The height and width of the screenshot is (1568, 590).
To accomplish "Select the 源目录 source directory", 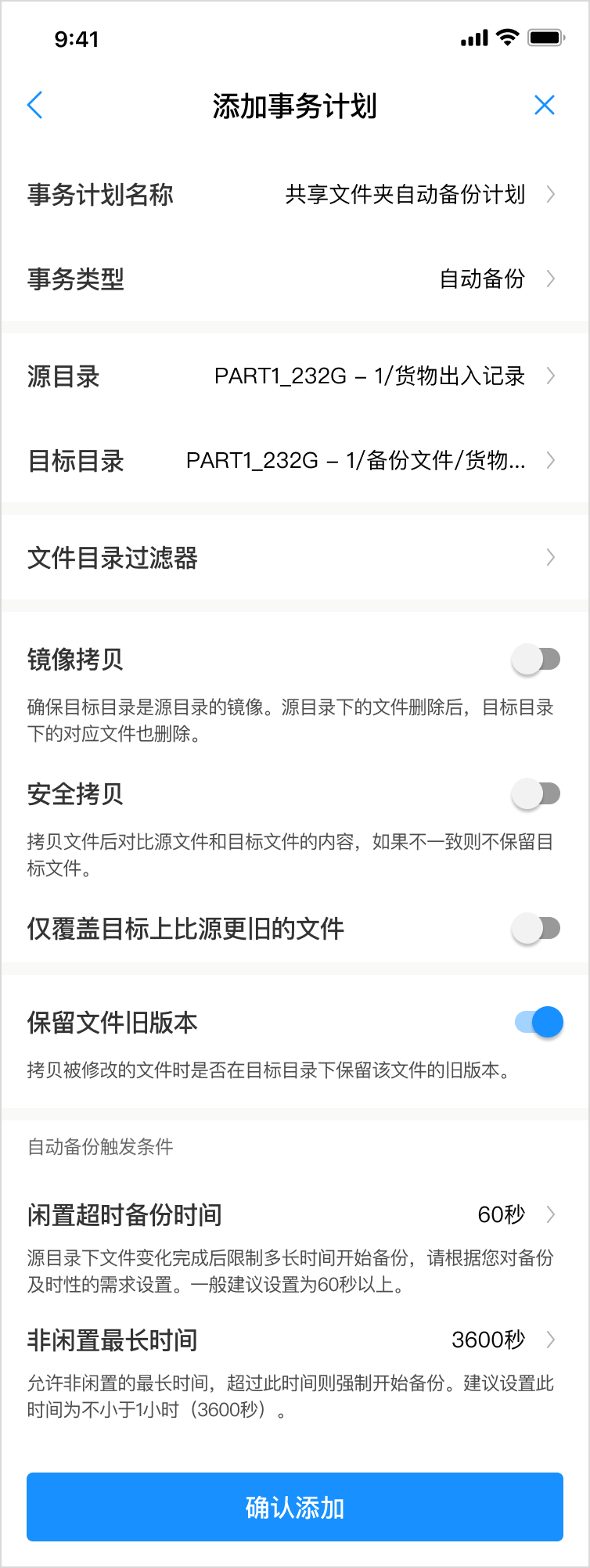I will [294, 376].
